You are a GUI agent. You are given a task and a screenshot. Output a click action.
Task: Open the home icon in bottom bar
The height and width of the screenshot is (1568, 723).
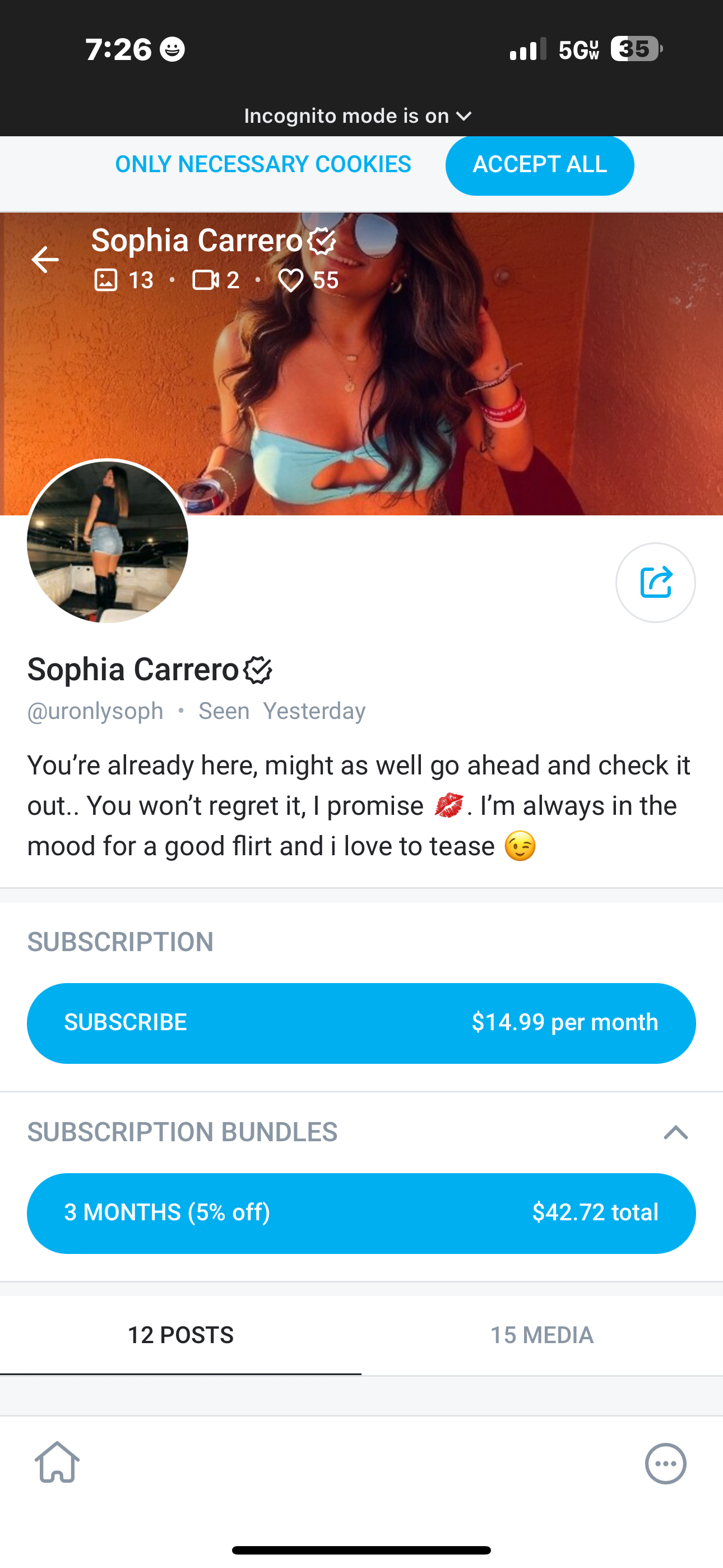[57, 1463]
